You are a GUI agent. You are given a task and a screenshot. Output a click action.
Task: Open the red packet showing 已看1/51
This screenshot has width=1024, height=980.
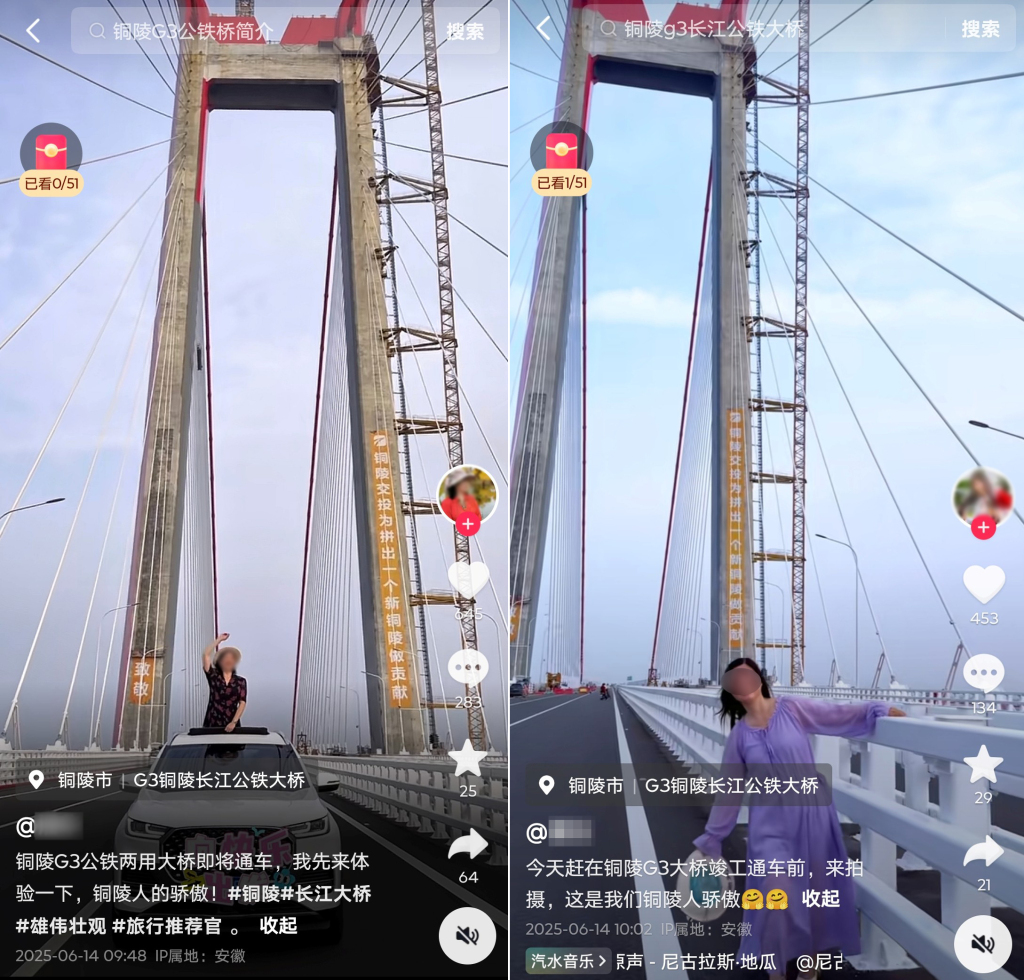tap(562, 157)
